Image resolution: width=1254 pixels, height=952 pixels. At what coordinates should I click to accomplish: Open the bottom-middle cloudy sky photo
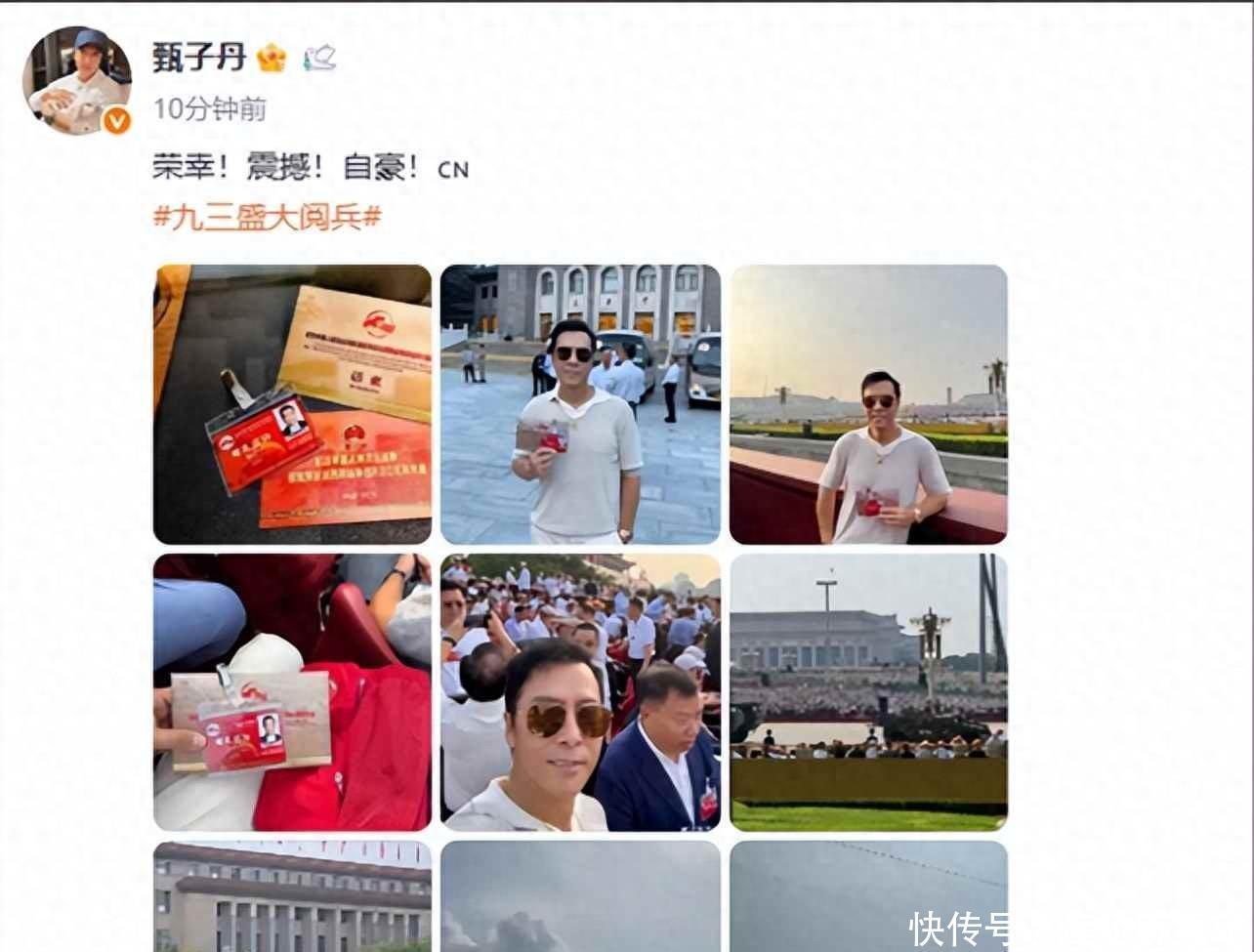click(x=580, y=895)
